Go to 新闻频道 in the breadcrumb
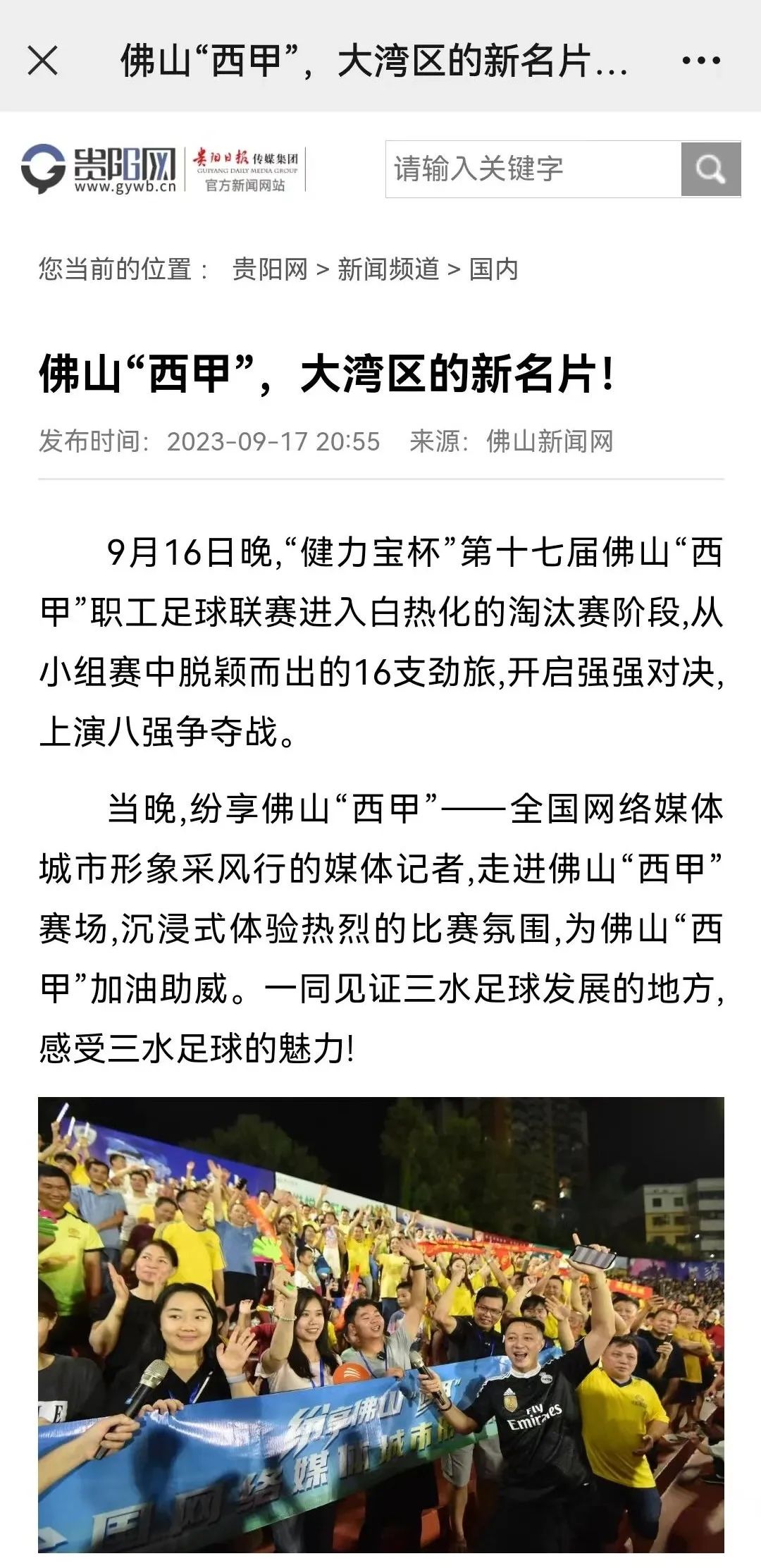This screenshot has width=761, height=1568. point(388,269)
